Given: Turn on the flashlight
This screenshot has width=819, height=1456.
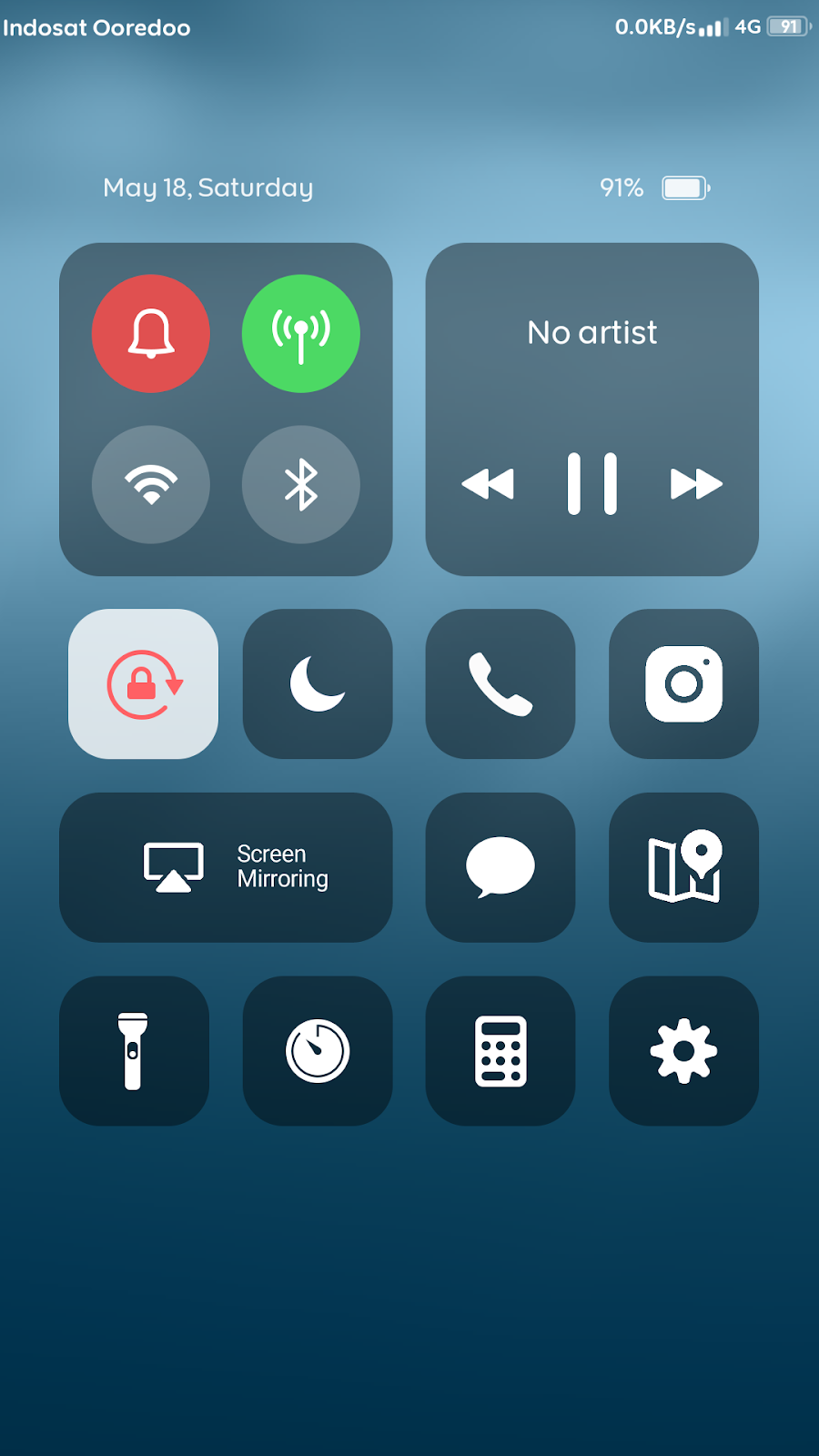Looking at the screenshot, I should point(134,1051).
